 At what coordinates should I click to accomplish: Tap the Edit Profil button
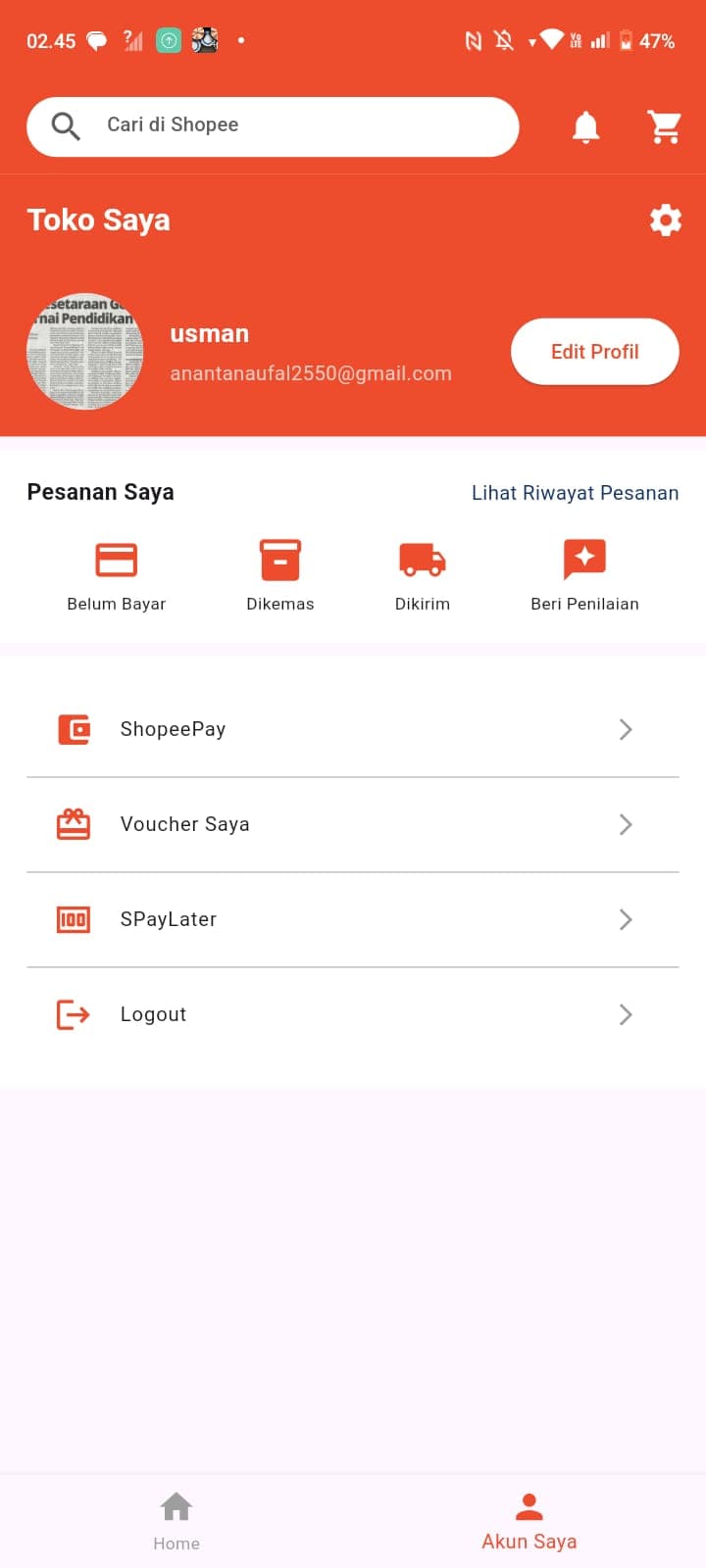(x=594, y=352)
